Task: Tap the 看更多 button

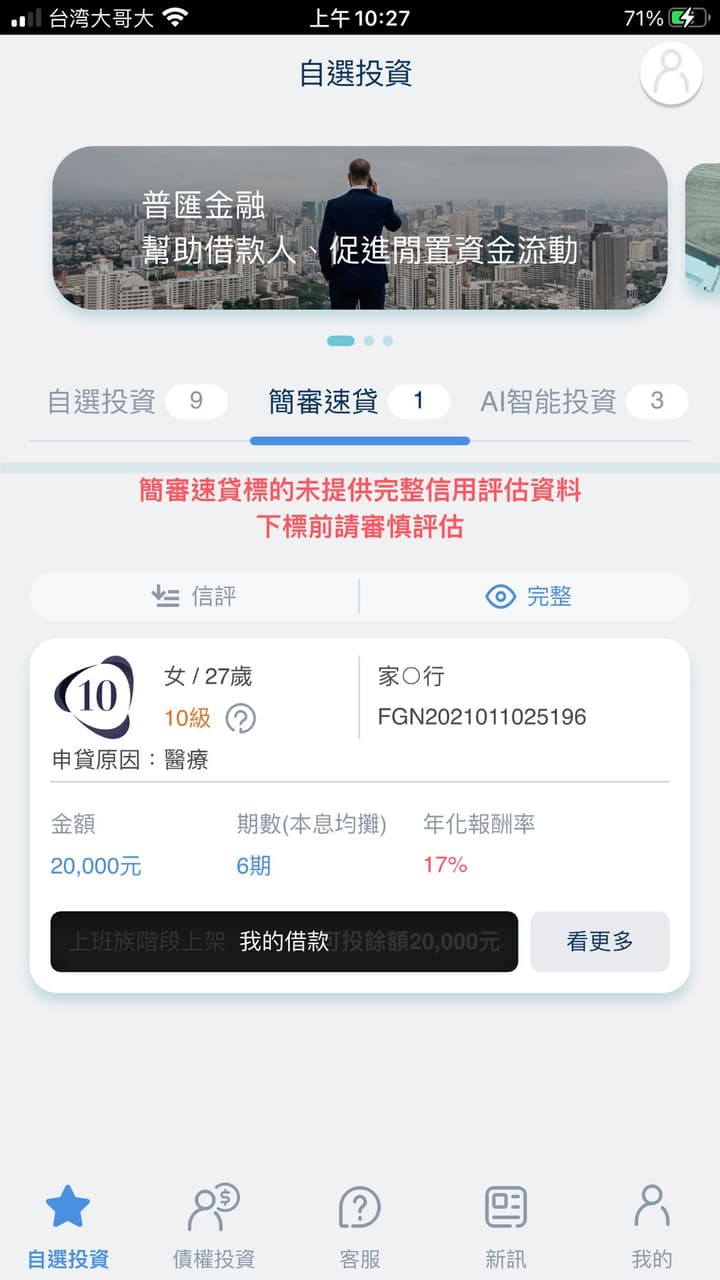Action: pos(600,941)
